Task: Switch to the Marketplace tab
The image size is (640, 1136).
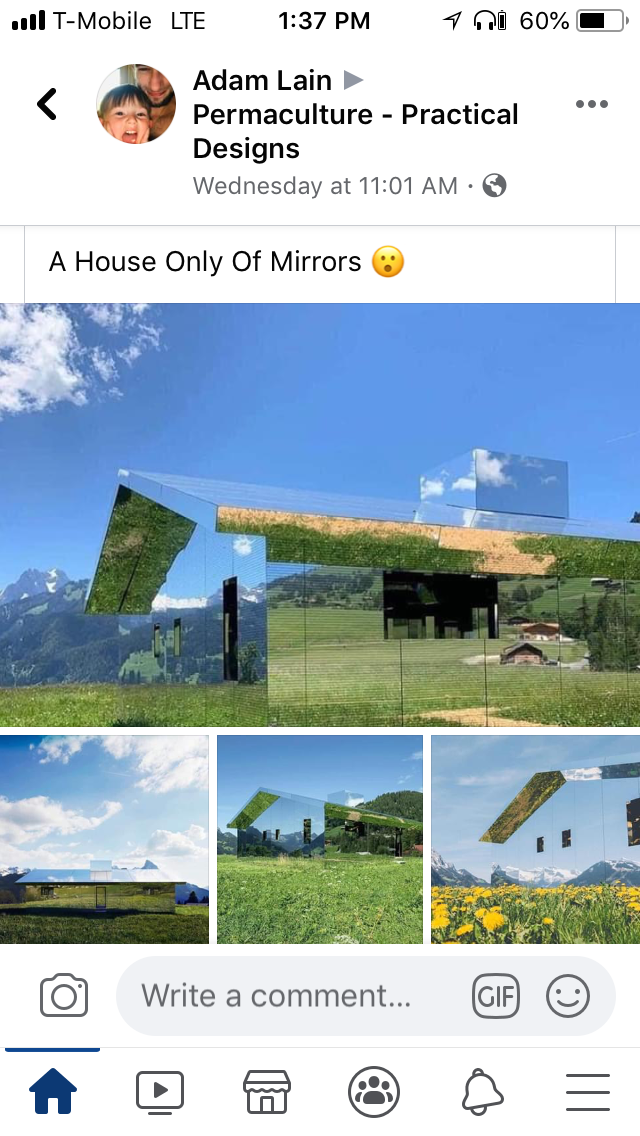Action: [267, 1091]
